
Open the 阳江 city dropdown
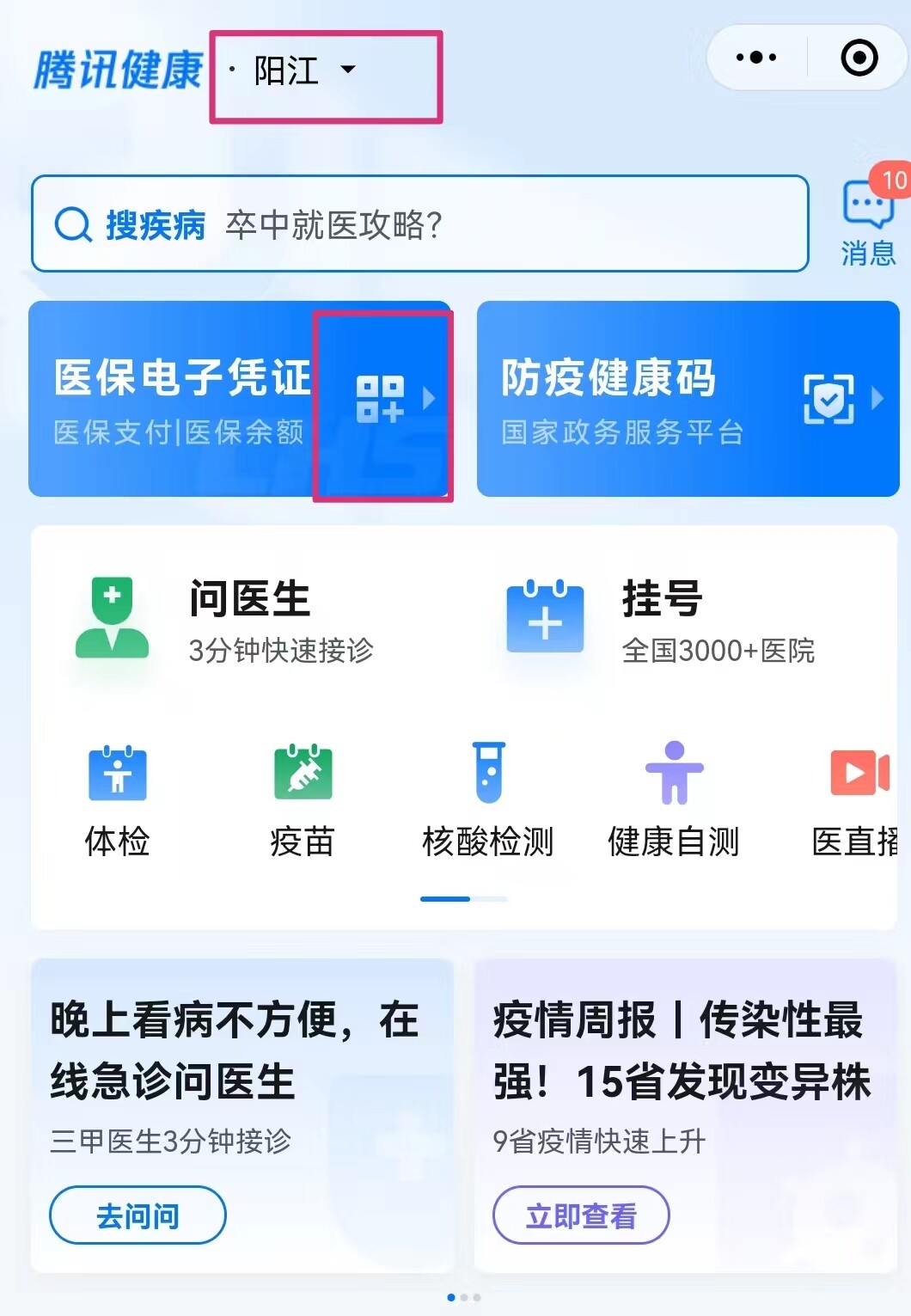click(x=301, y=70)
